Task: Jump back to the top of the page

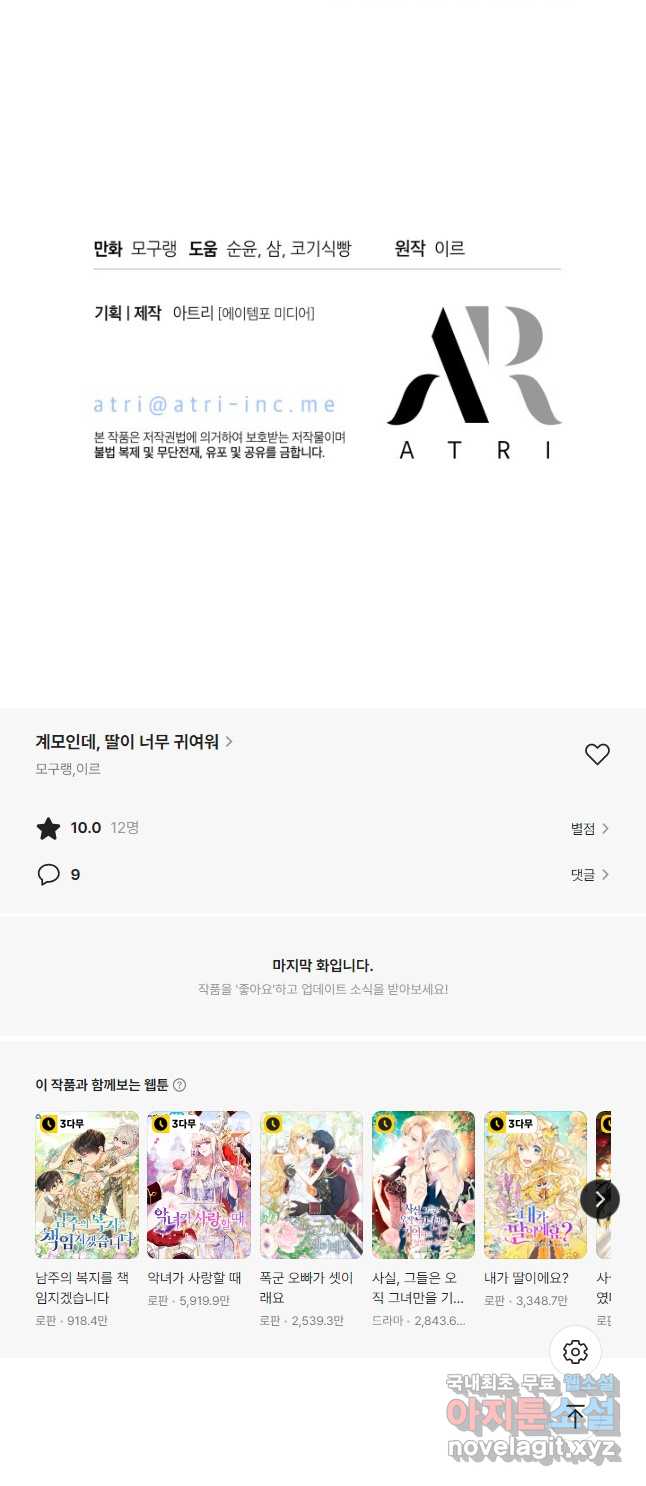Action: tap(575, 1415)
